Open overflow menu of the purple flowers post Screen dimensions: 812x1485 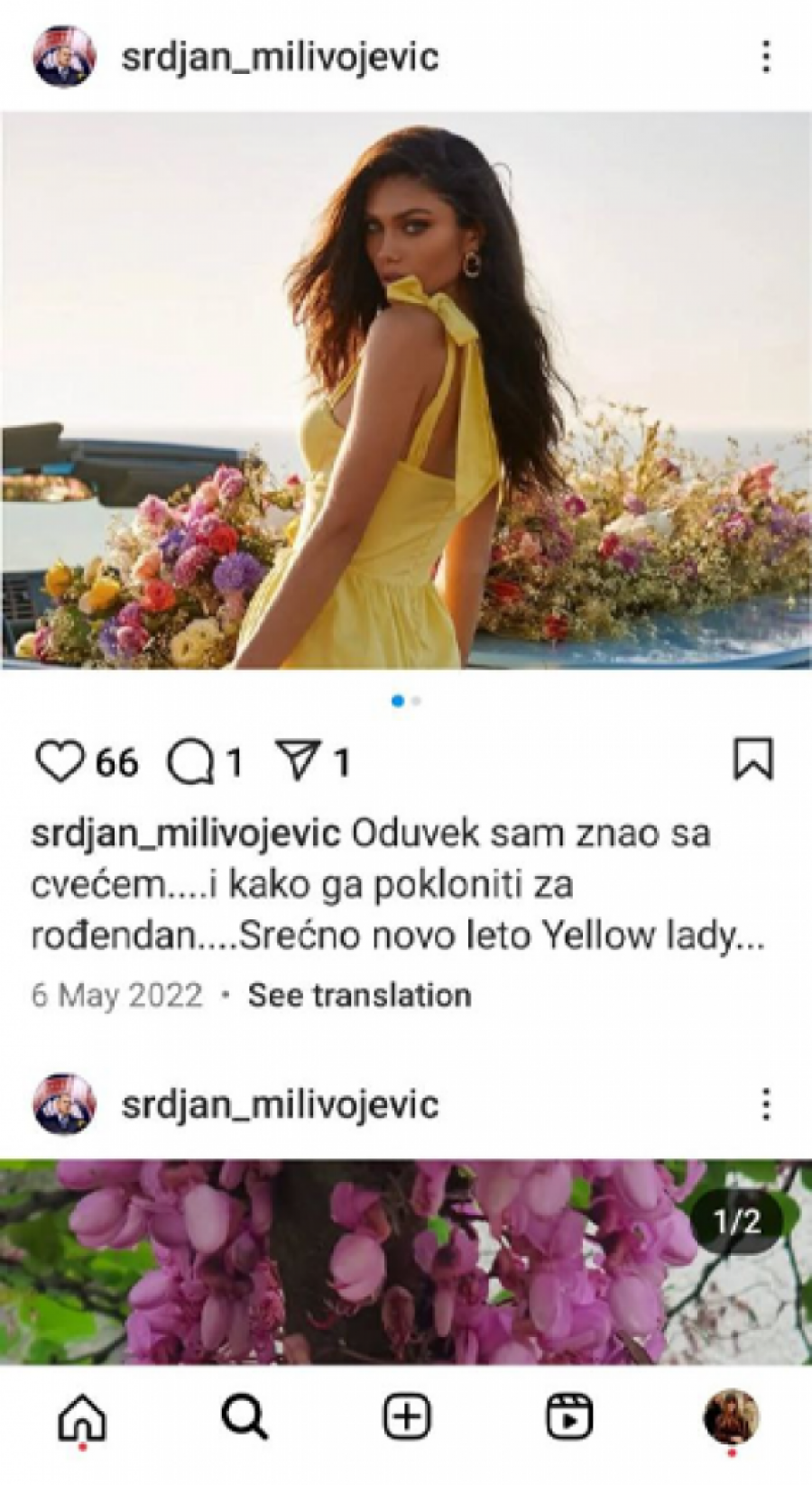765,1103
